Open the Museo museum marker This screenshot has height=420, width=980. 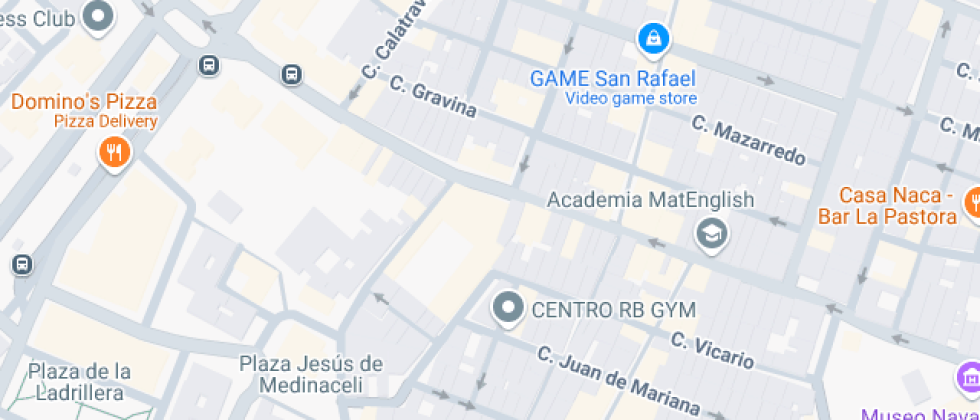(x=969, y=378)
